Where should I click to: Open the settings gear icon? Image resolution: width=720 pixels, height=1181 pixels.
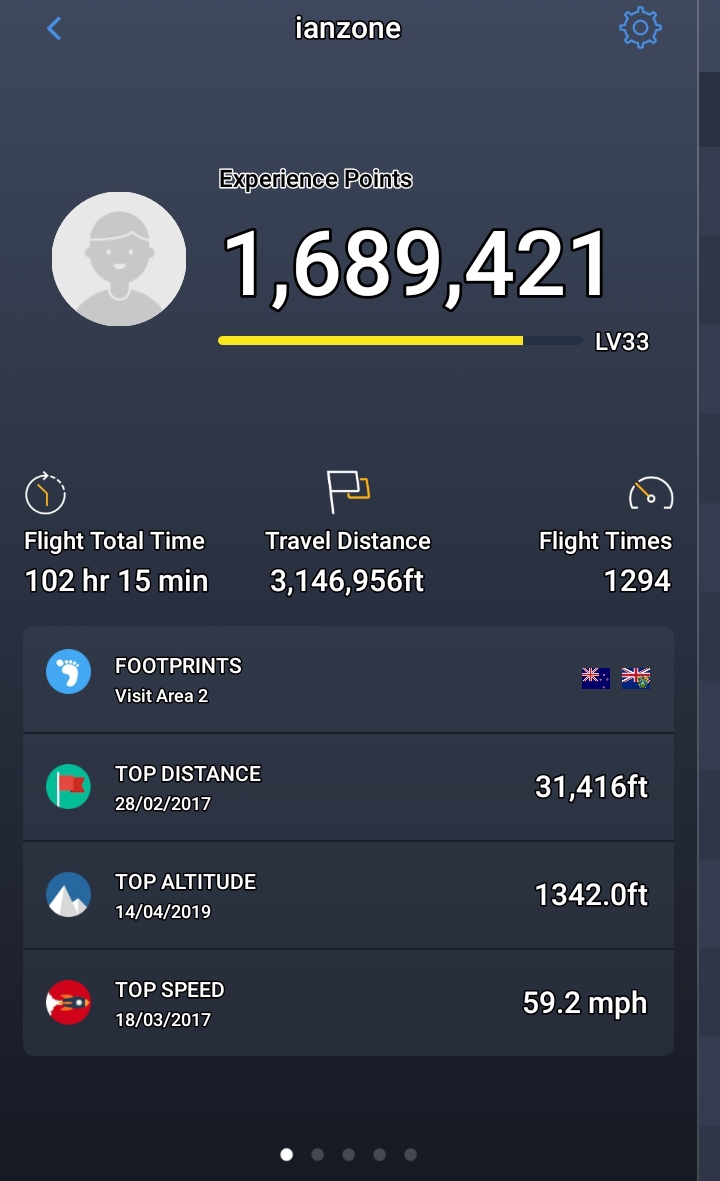pyautogui.click(x=640, y=28)
